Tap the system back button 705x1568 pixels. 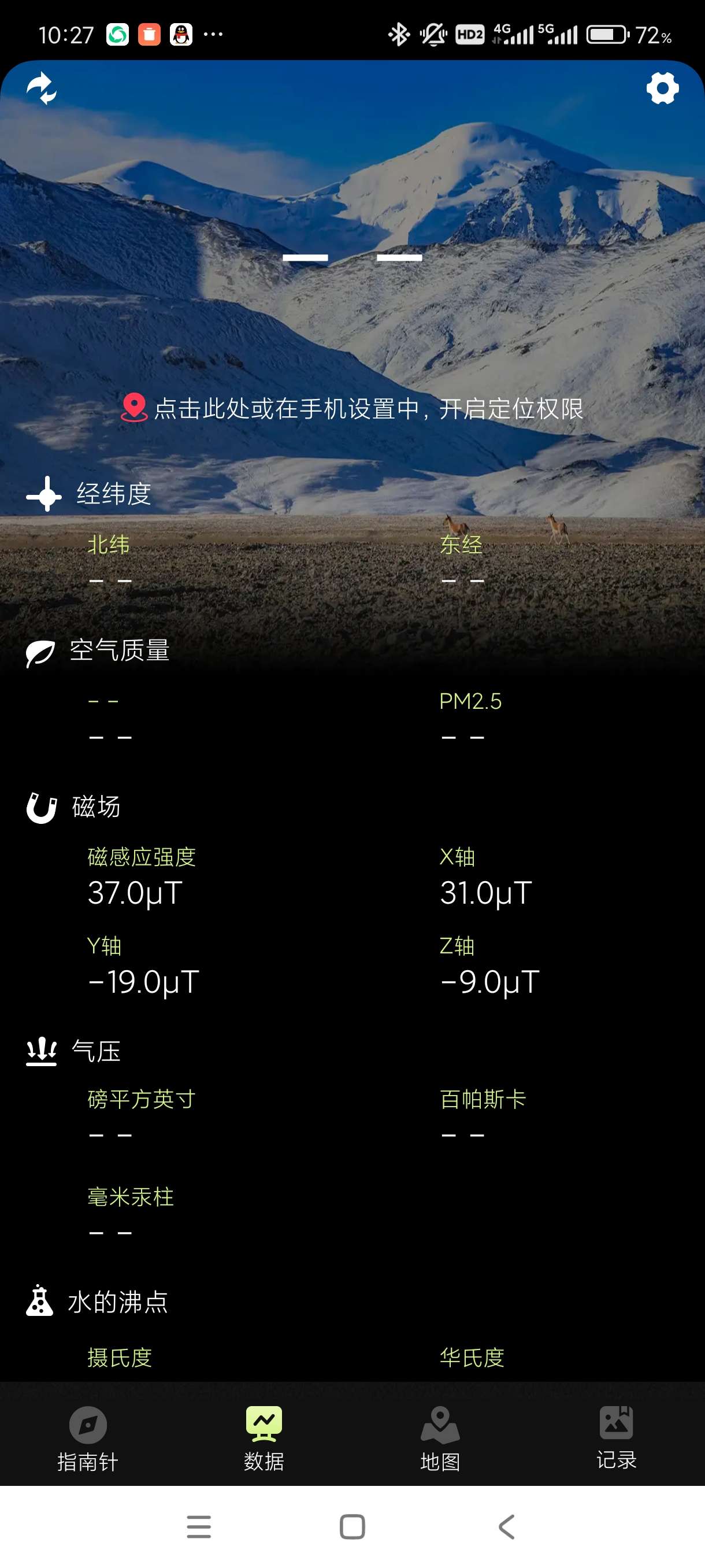click(x=507, y=1526)
